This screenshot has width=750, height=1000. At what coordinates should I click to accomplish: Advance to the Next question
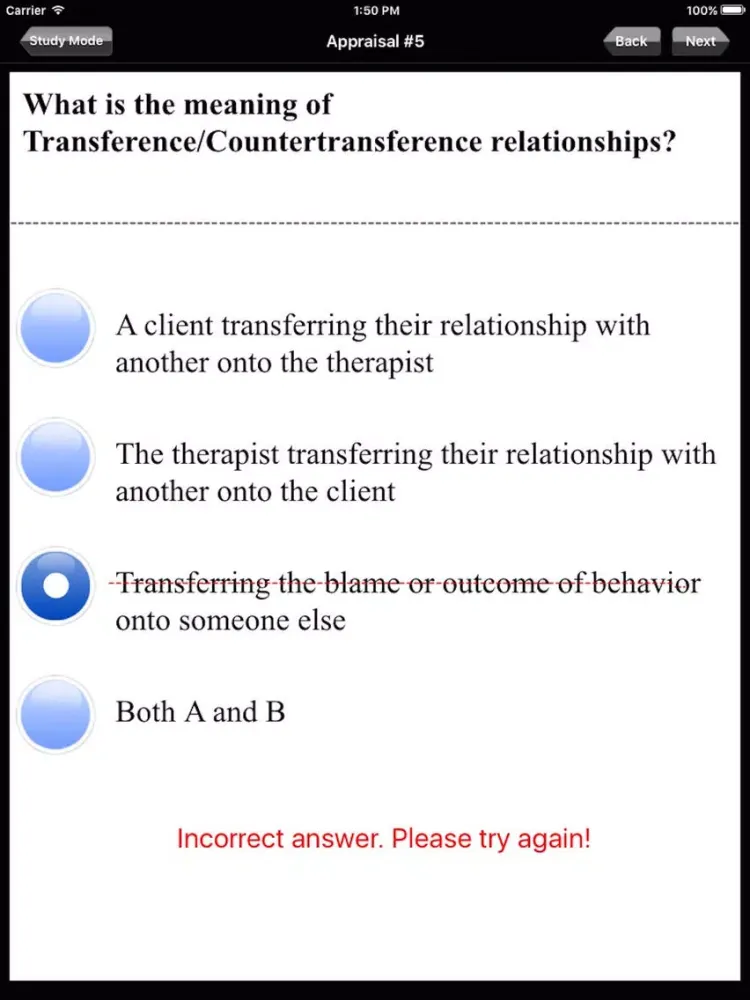[x=700, y=41]
